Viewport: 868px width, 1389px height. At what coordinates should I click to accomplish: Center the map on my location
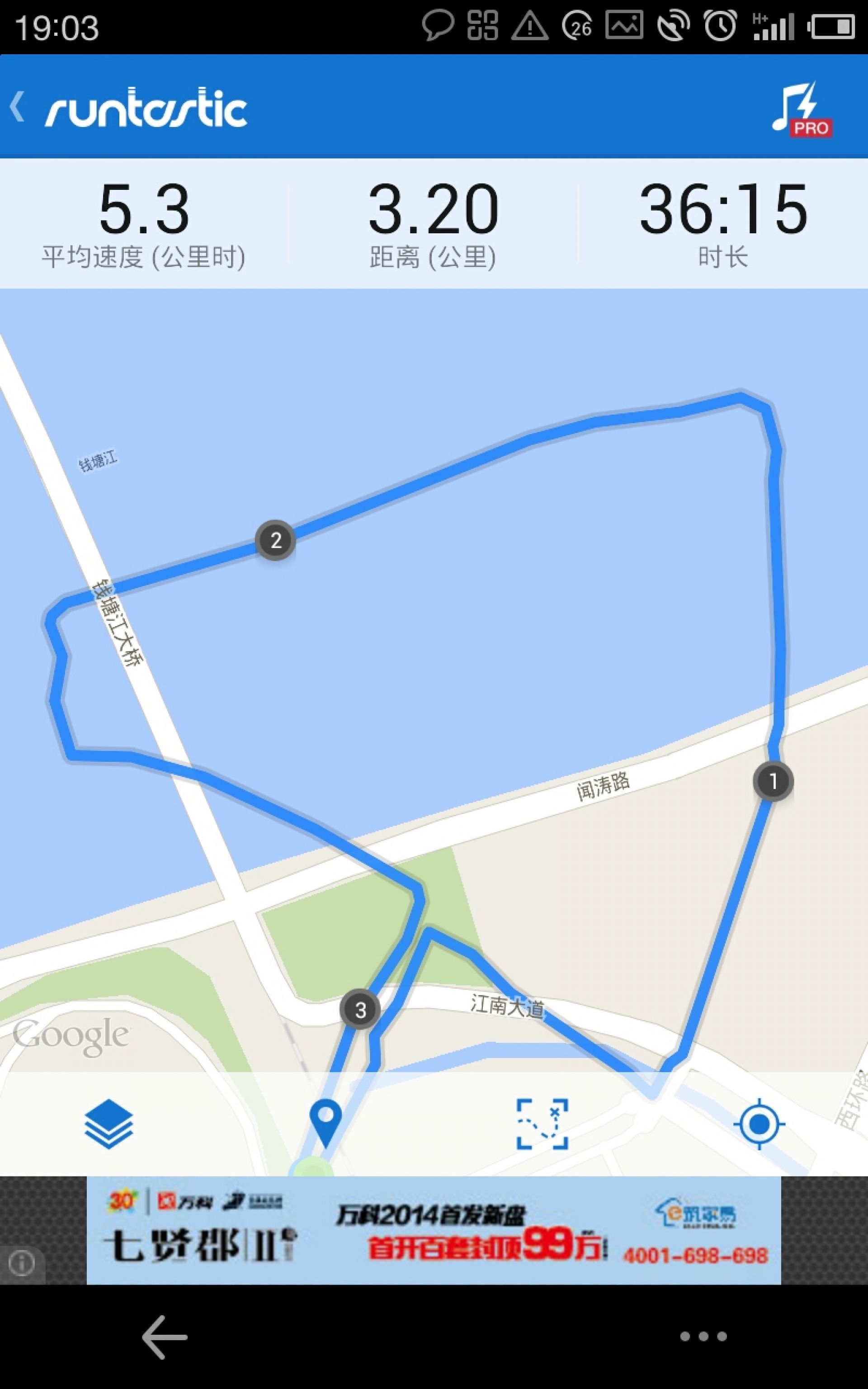(759, 1124)
